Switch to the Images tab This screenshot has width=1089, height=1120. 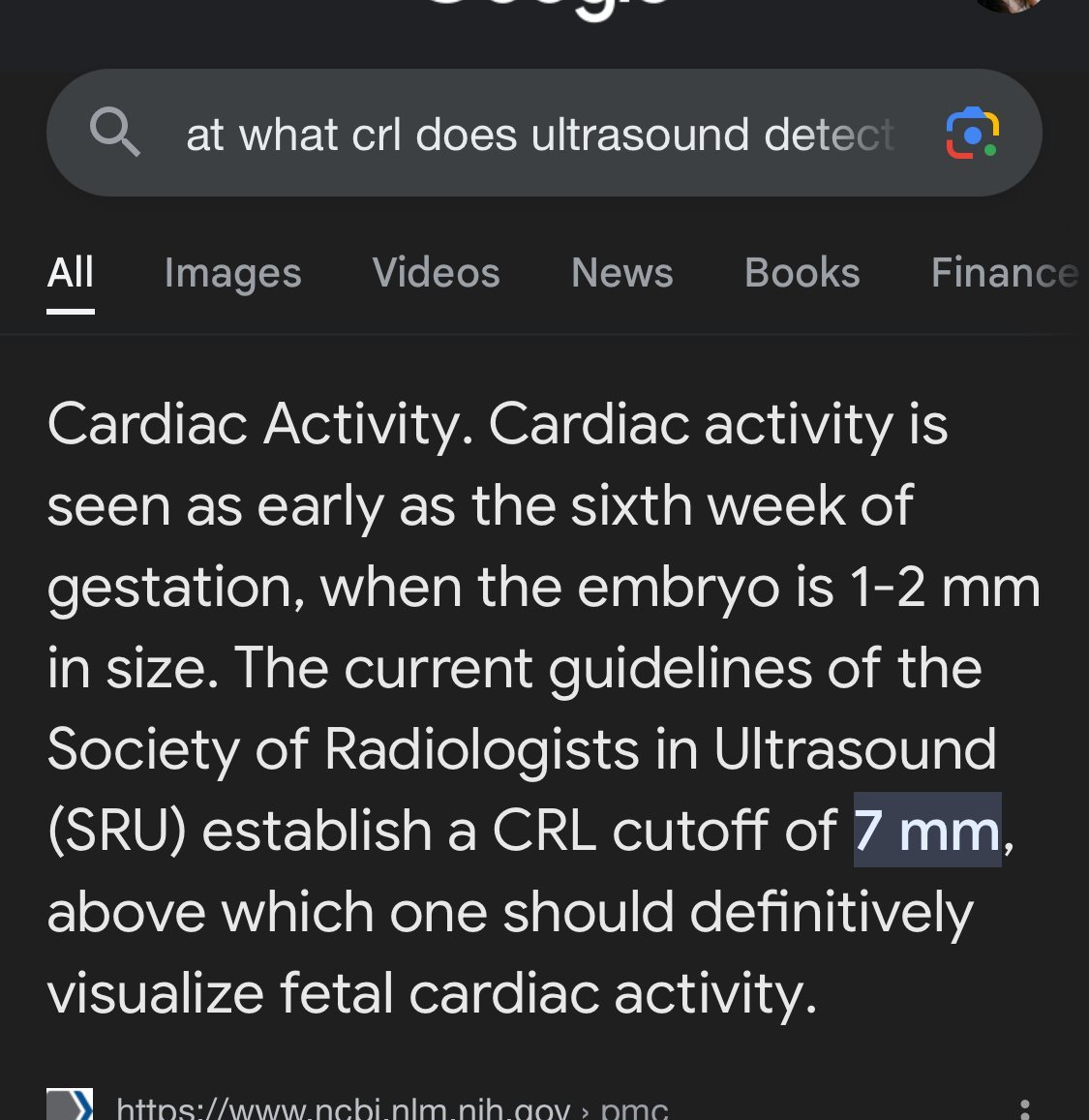pyautogui.click(x=232, y=273)
